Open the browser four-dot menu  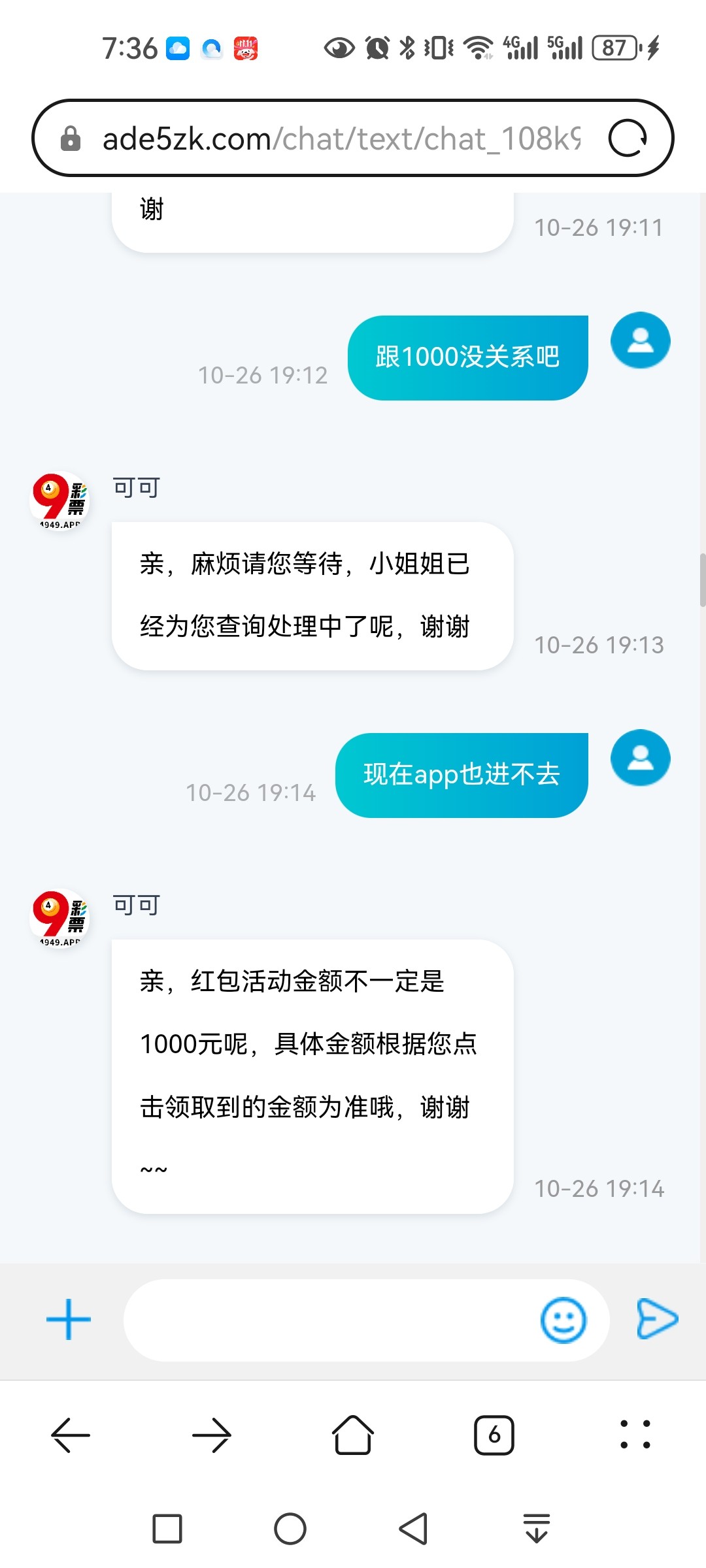(x=635, y=1435)
